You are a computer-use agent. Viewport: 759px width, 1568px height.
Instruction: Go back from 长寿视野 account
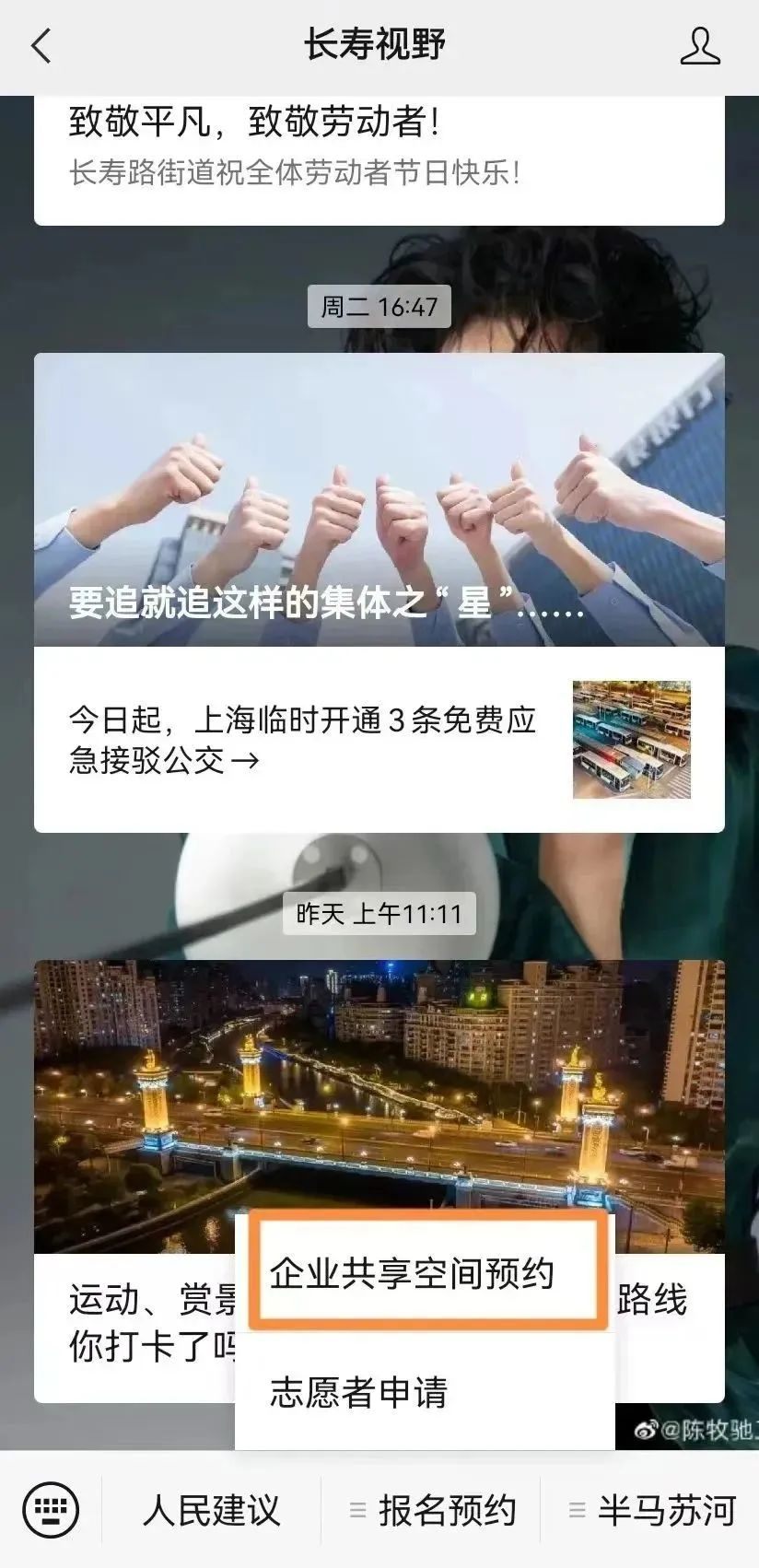point(41,46)
